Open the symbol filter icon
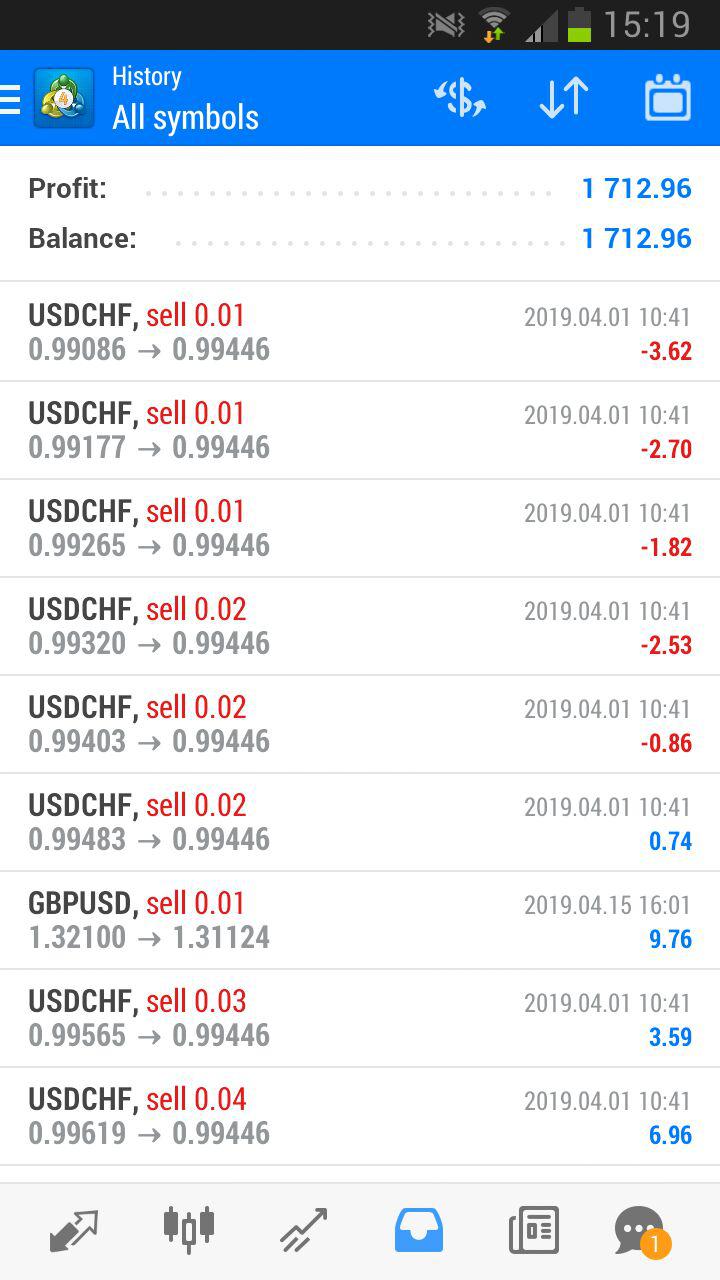 pos(460,98)
